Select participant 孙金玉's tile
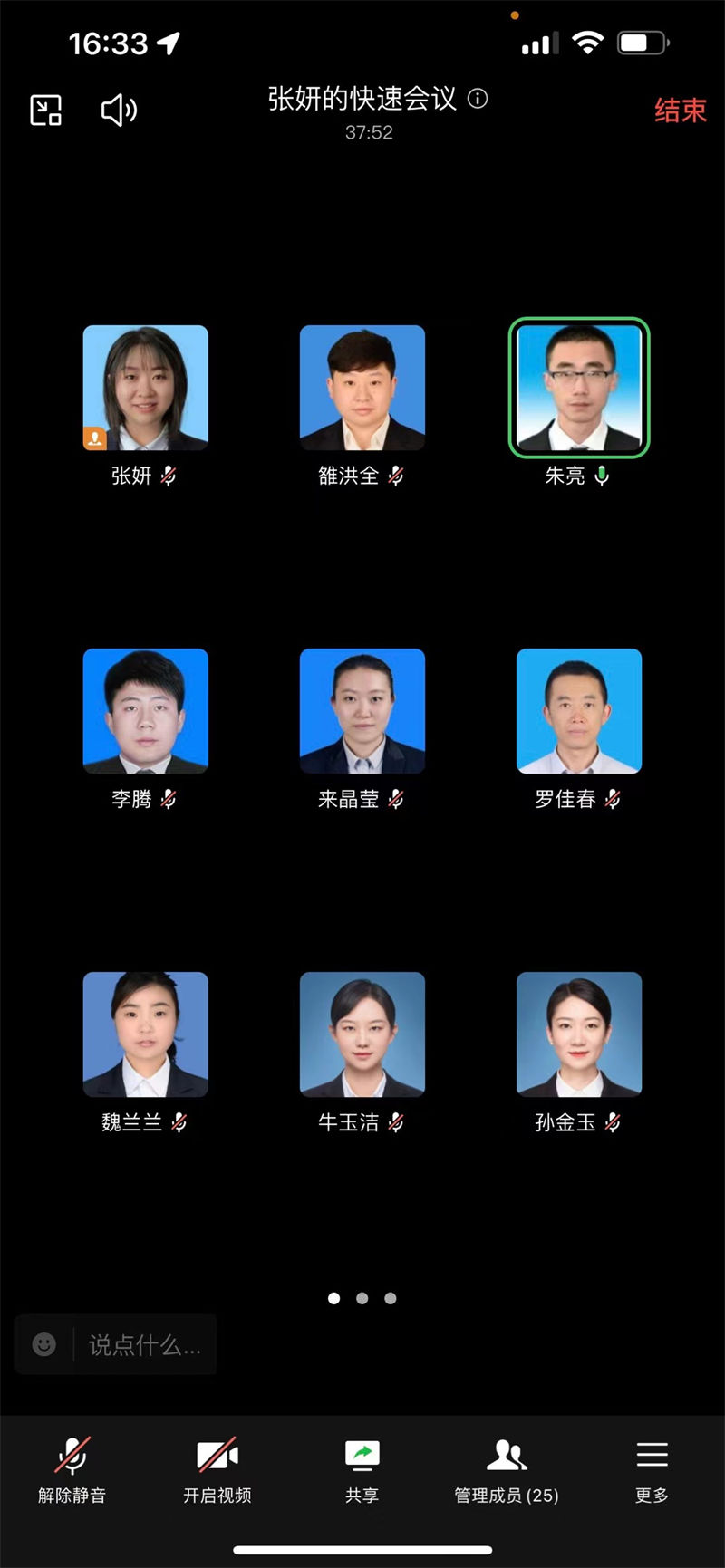This screenshot has width=725, height=1568. click(x=578, y=1034)
